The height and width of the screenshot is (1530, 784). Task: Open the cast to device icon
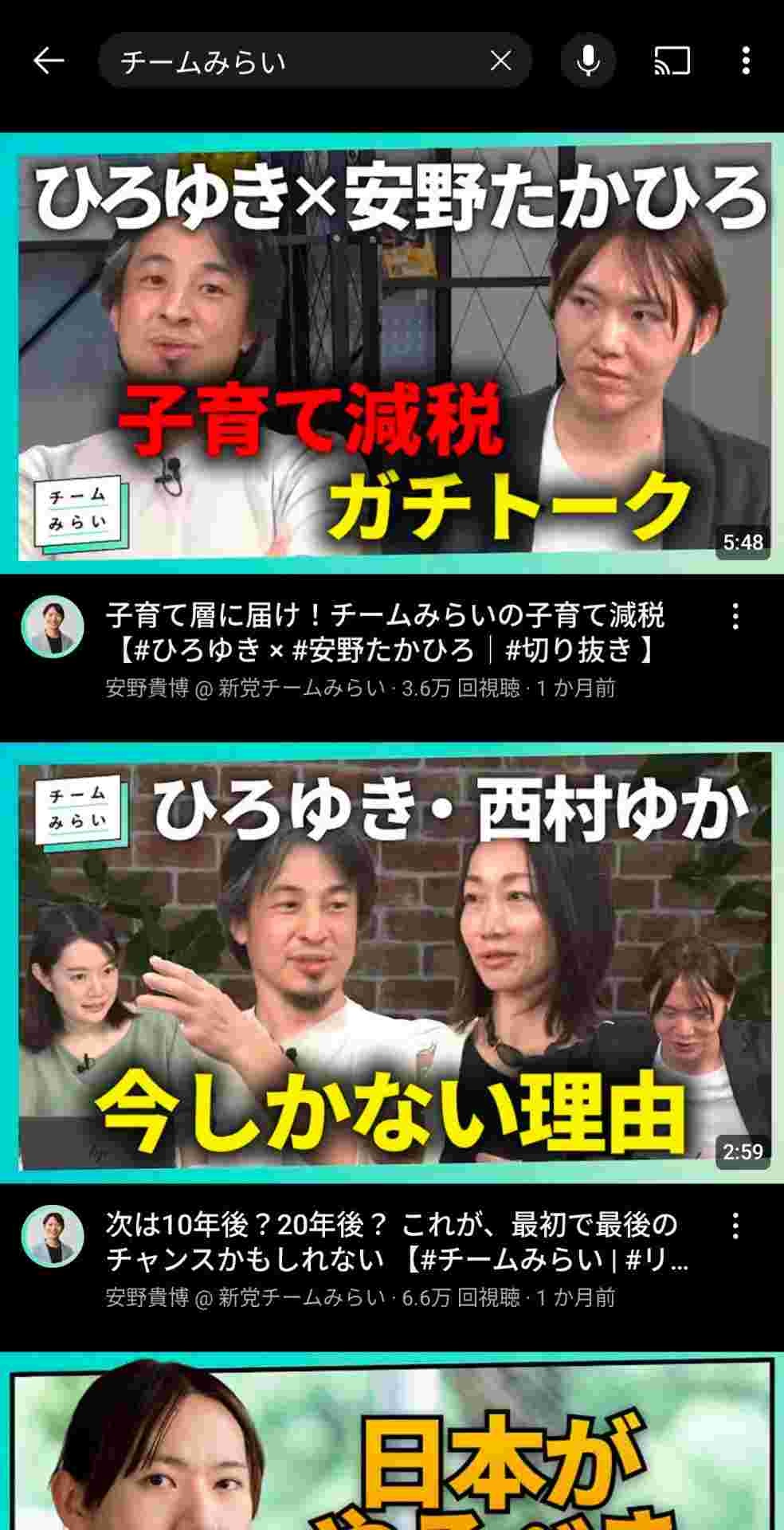click(672, 61)
